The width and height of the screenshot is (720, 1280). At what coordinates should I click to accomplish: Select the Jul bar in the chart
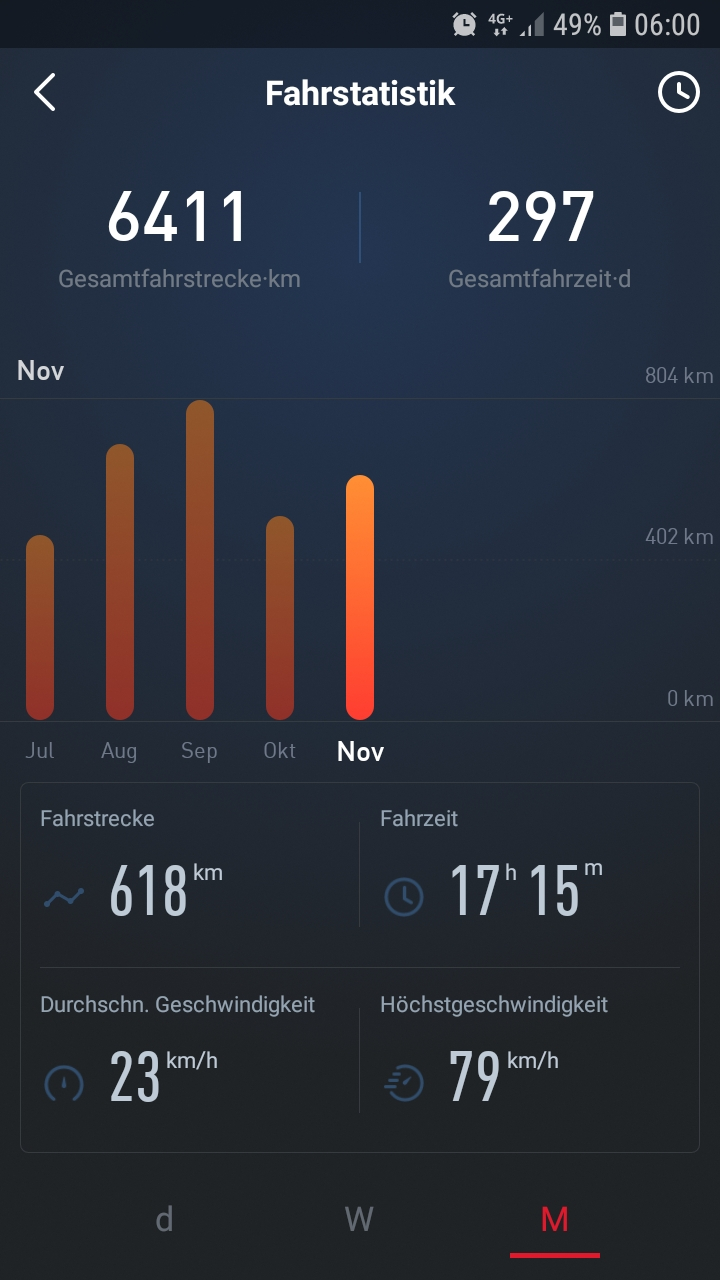(x=40, y=628)
